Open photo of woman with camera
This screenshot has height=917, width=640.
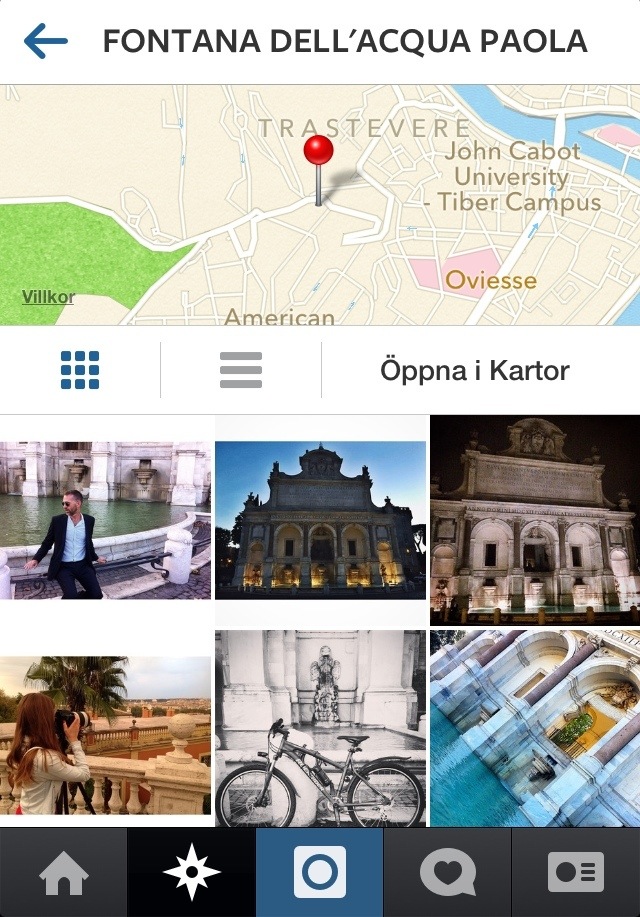[x=105, y=735]
